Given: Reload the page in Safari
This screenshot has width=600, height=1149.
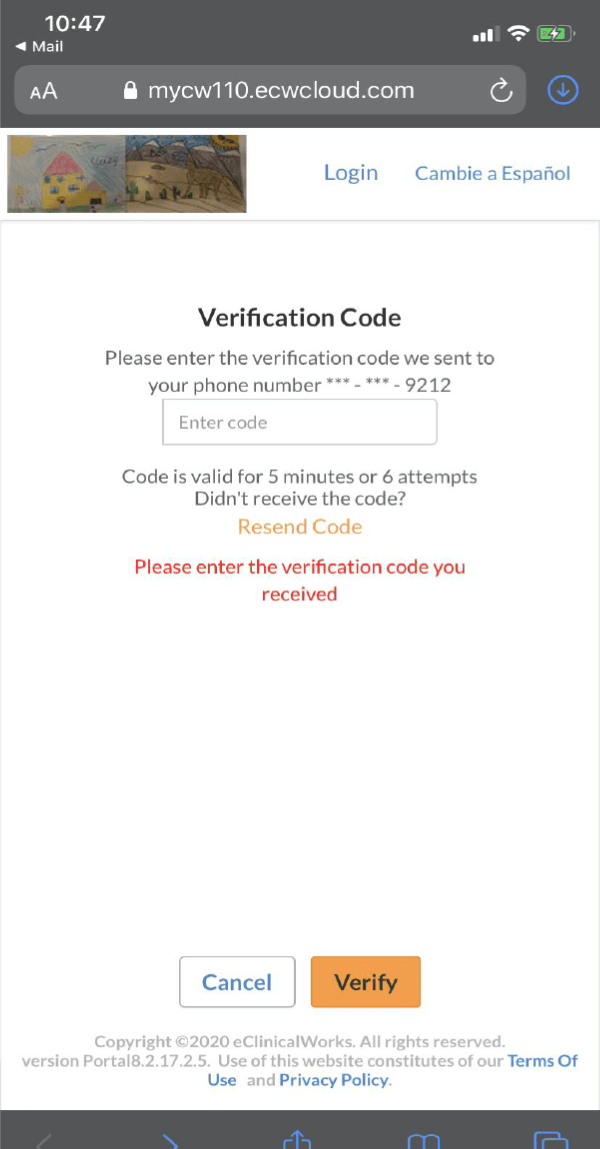Looking at the screenshot, I should (500, 91).
